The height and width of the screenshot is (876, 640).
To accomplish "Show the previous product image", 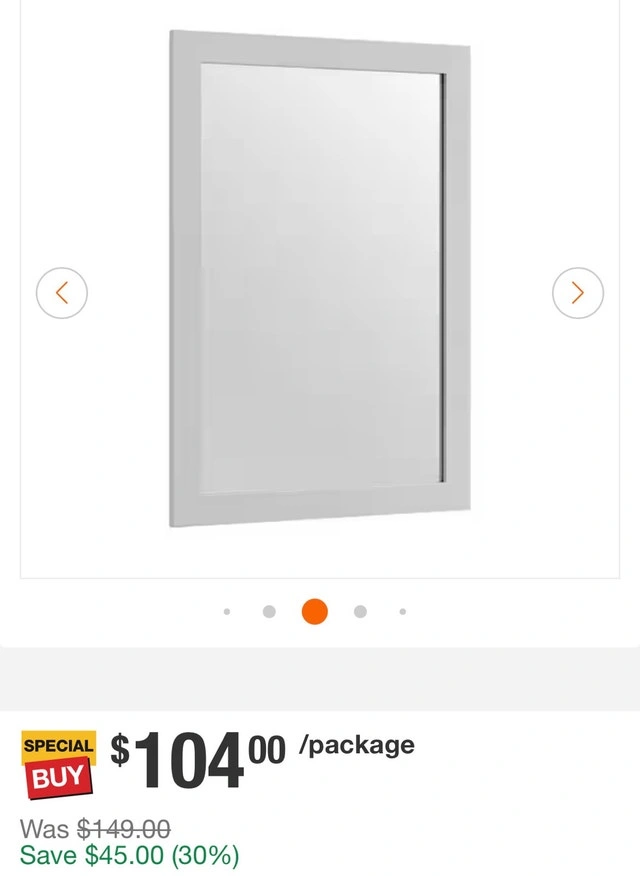I will pos(62,293).
